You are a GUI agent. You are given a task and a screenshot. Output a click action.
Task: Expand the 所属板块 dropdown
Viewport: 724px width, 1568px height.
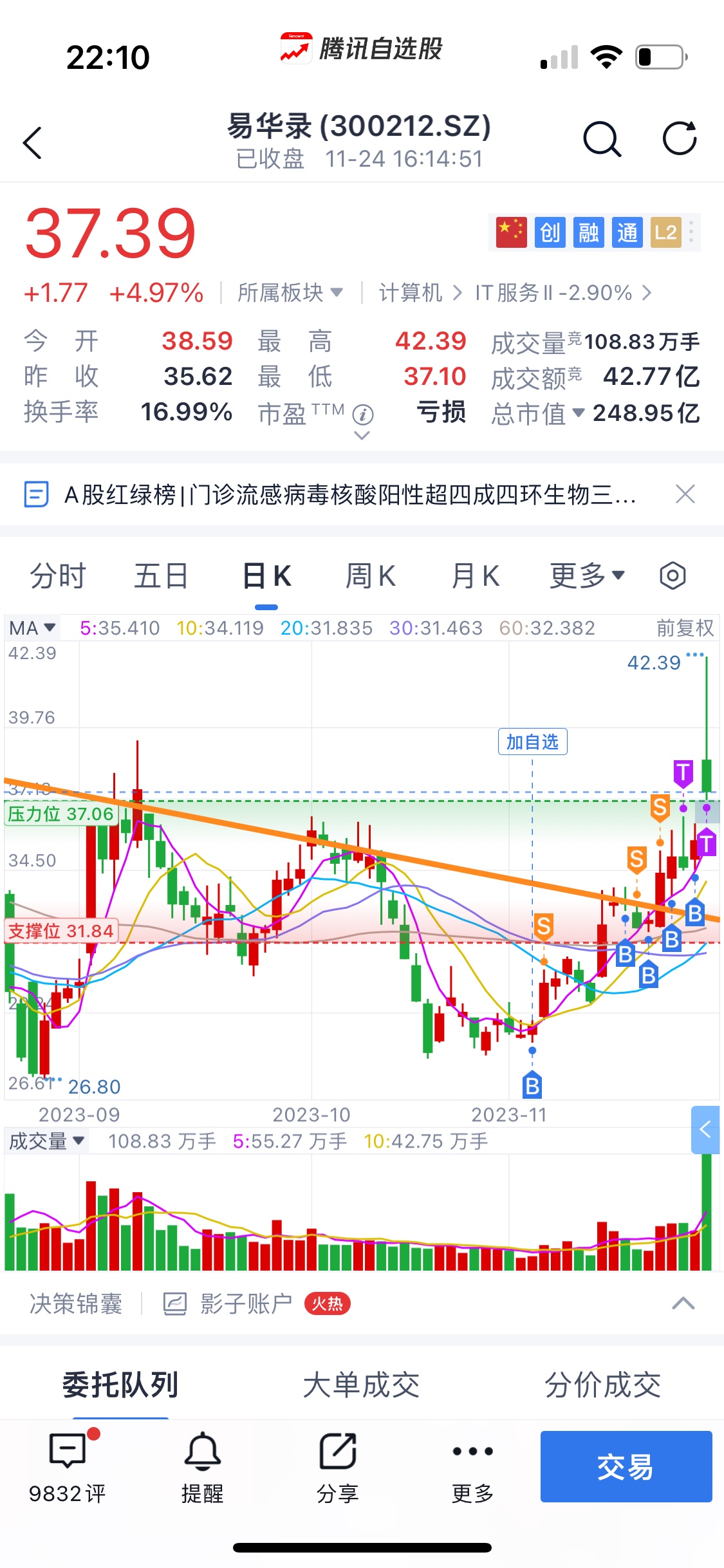[290, 293]
